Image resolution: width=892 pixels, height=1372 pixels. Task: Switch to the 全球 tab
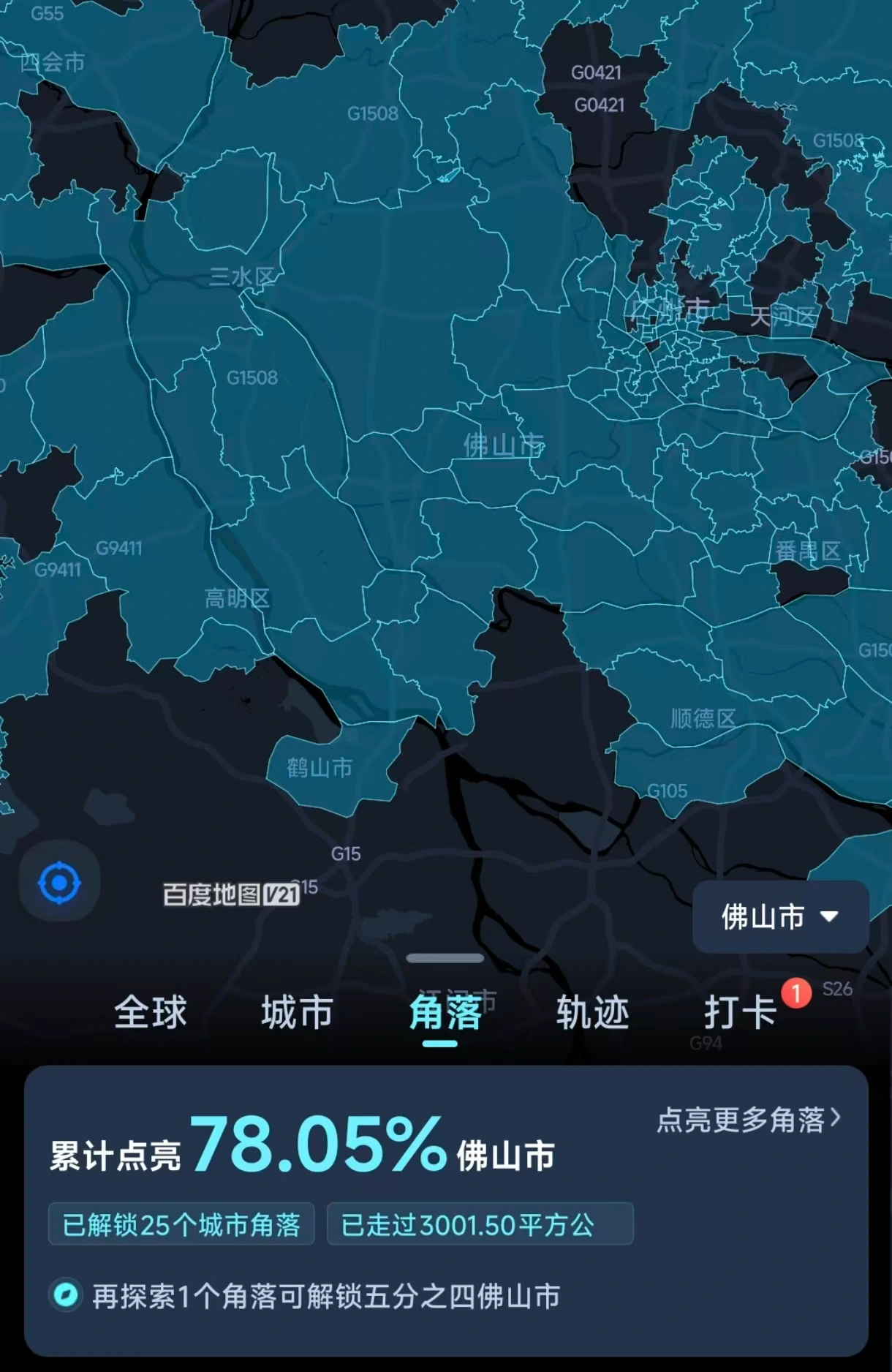coord(151,1013)
